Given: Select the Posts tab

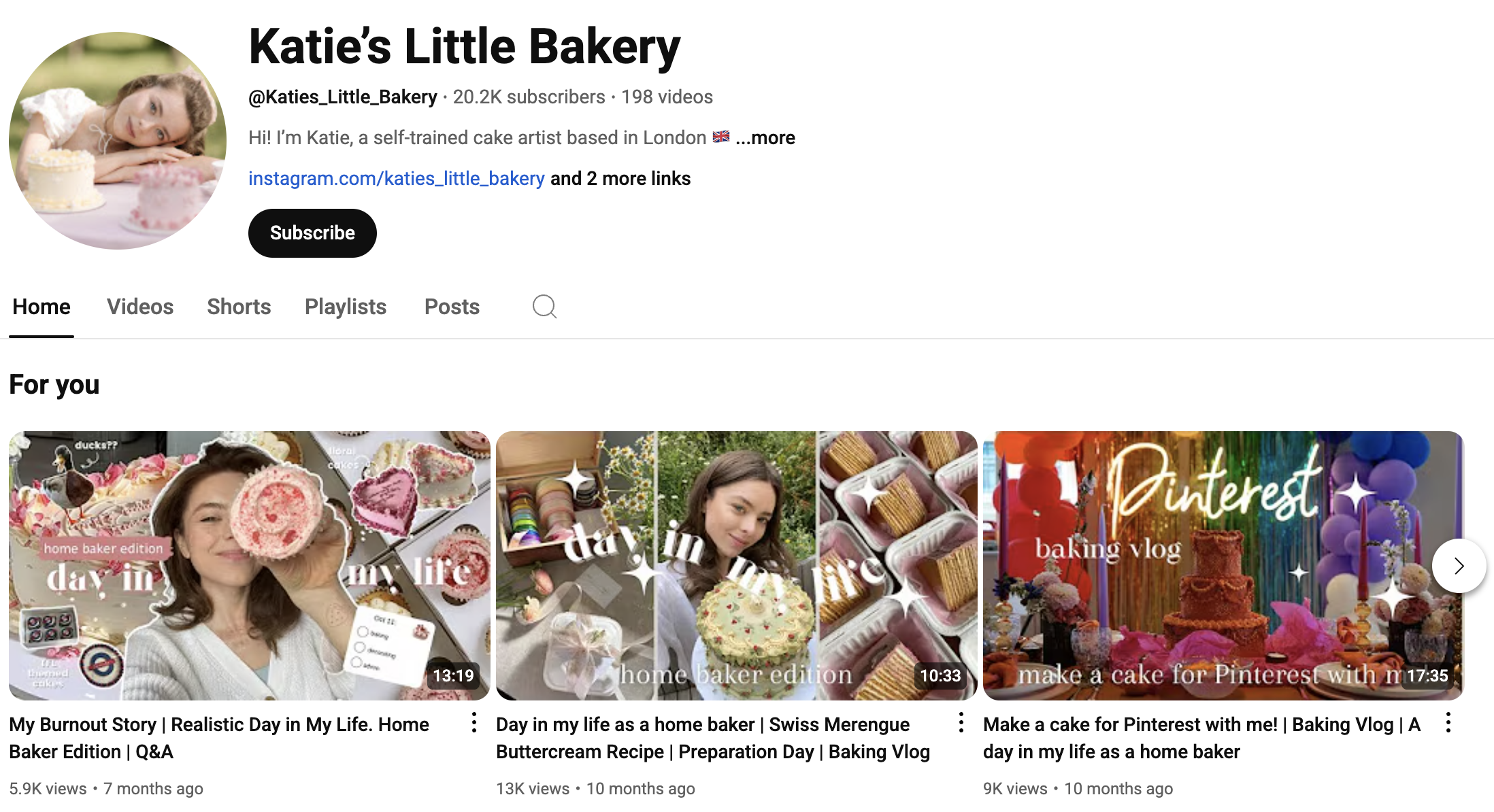Looking at the screenshot, I should pos(452,307).
